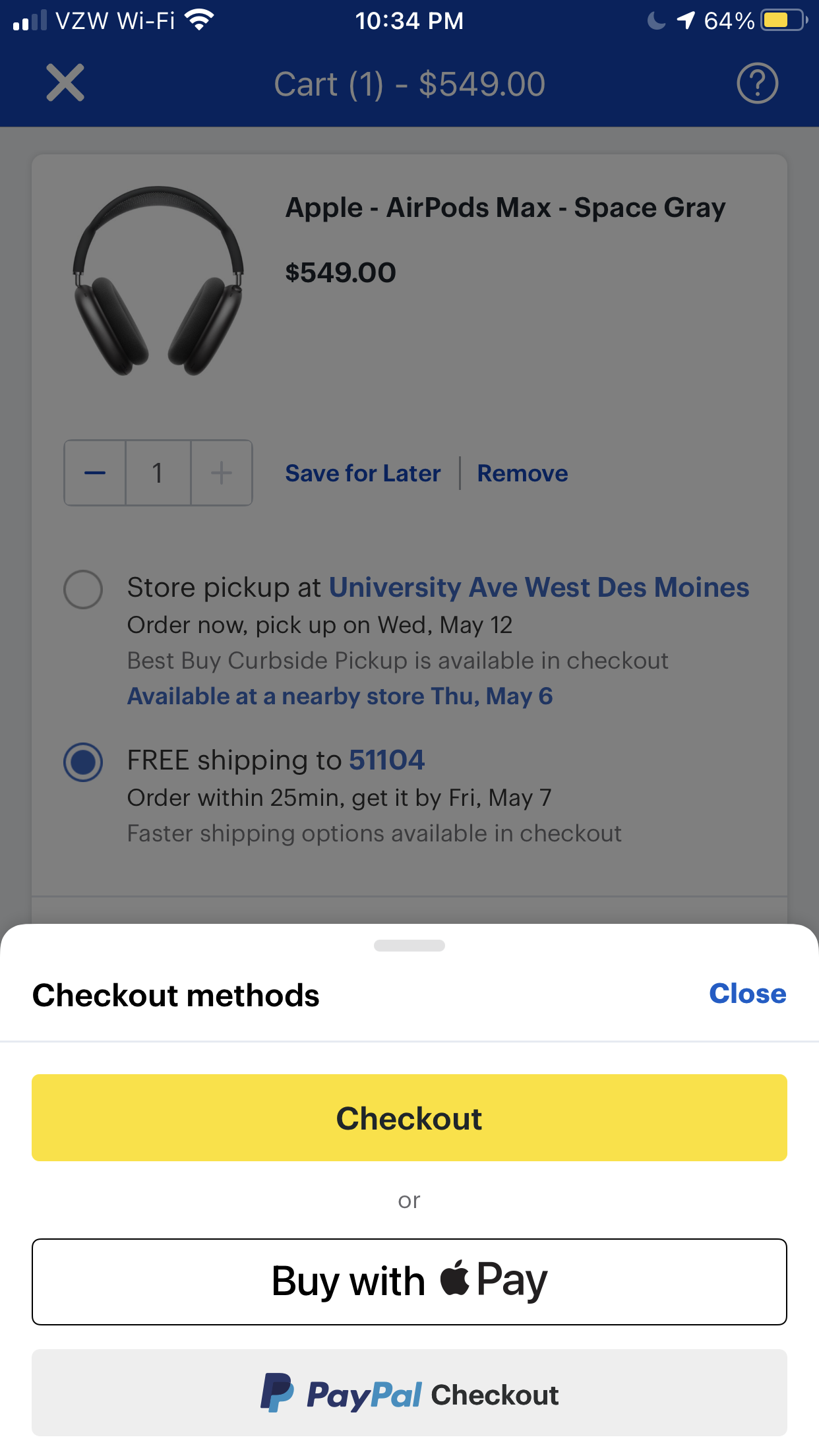
Task: View nearby store availability for Thu, May 6
Action: point(340,696)
